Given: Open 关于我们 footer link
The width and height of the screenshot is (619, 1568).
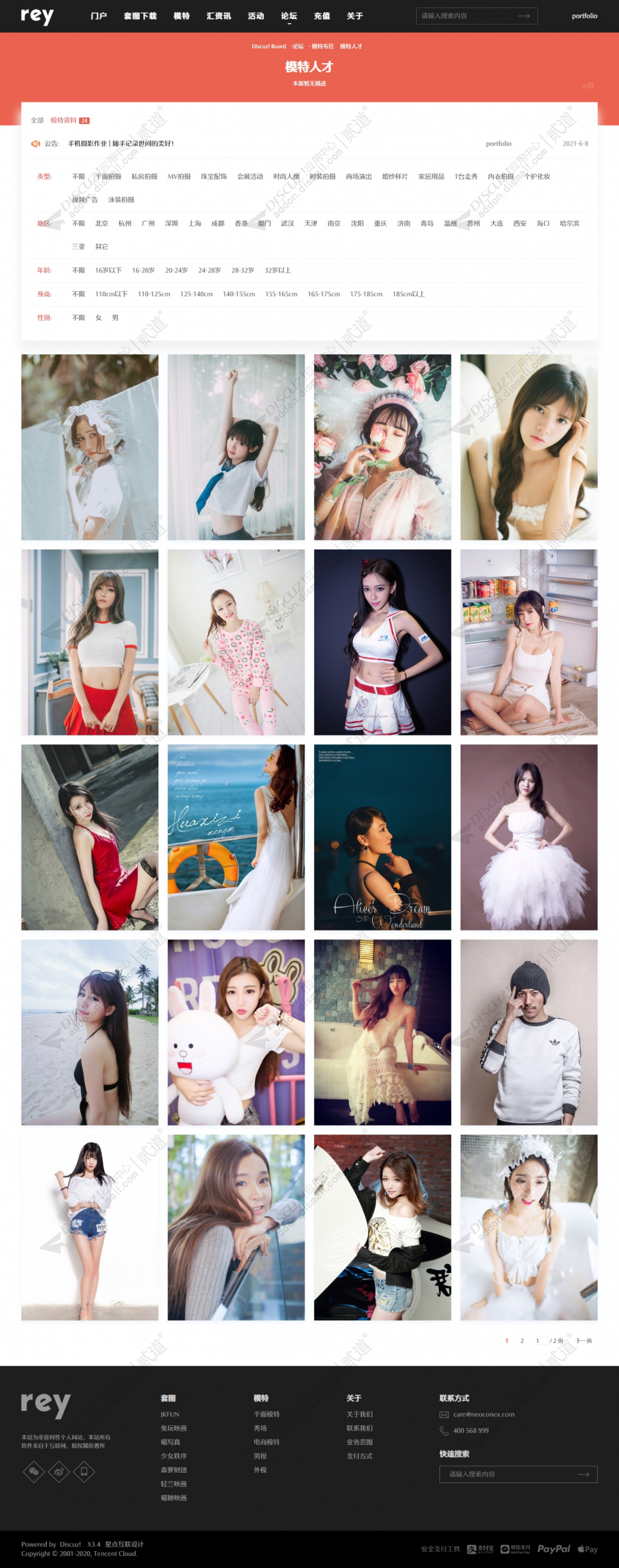Looking at the screenshot, I should [359, 1414].
